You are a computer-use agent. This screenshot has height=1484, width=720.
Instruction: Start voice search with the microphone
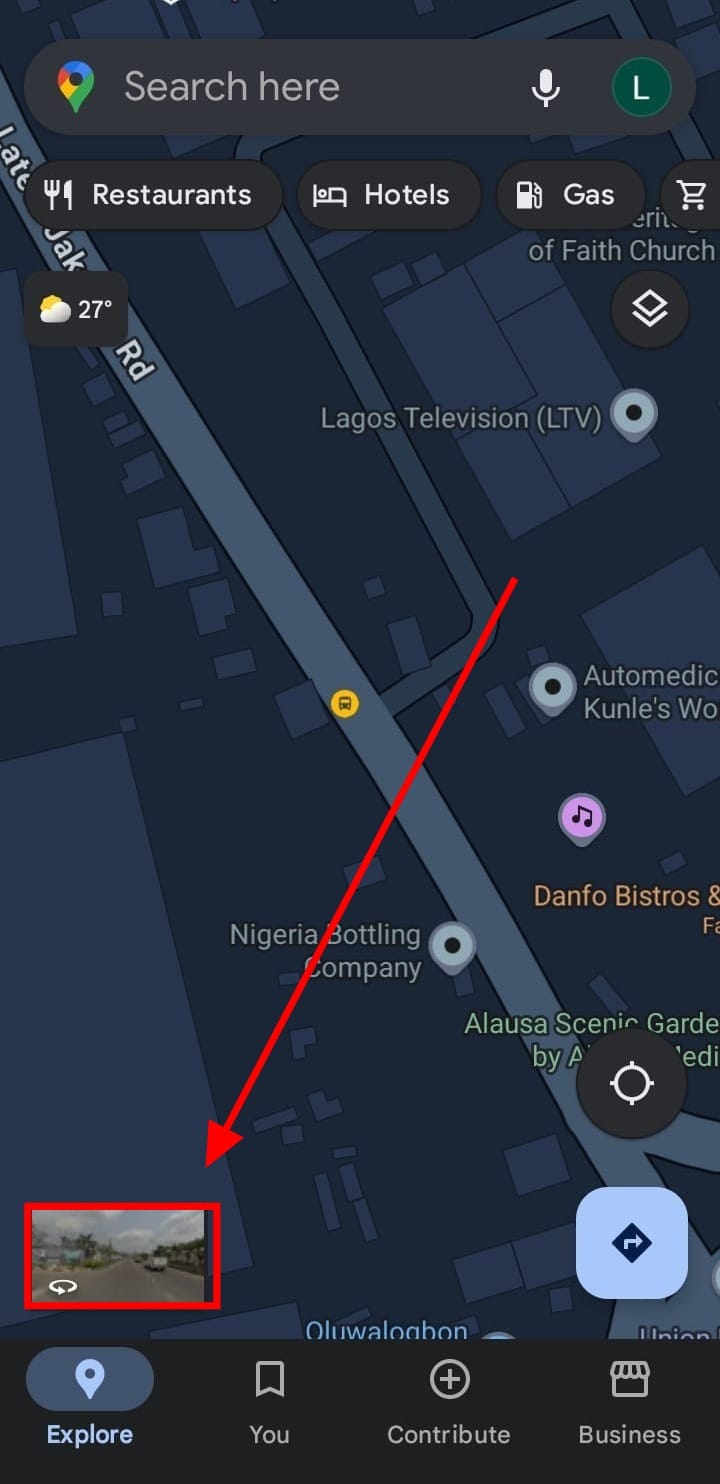point(546,88)
